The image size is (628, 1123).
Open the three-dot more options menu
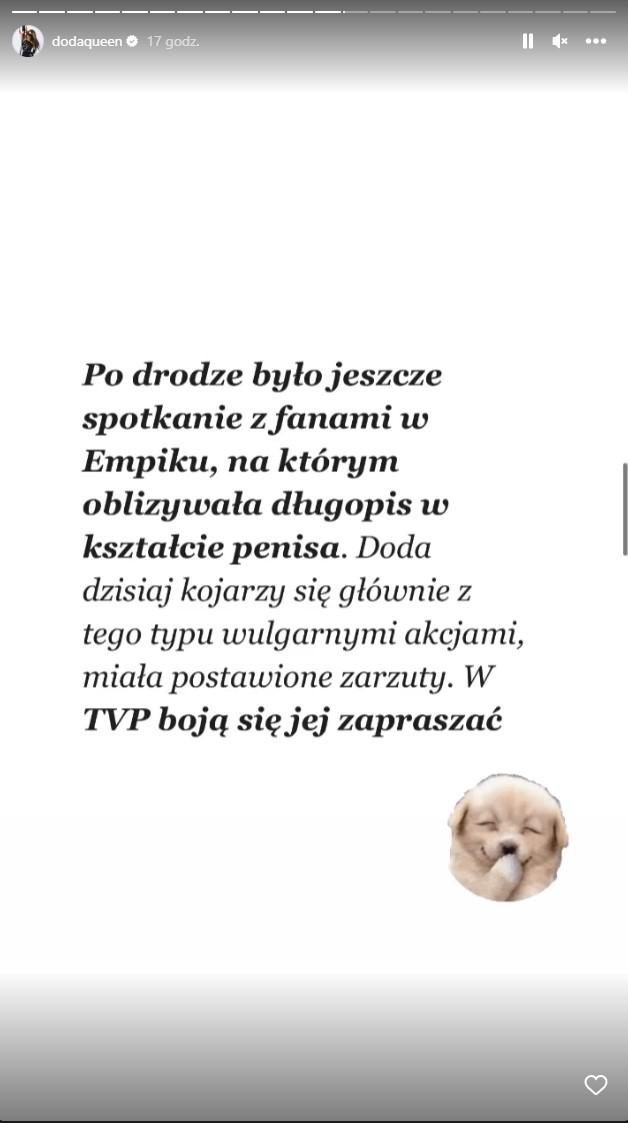596,41
